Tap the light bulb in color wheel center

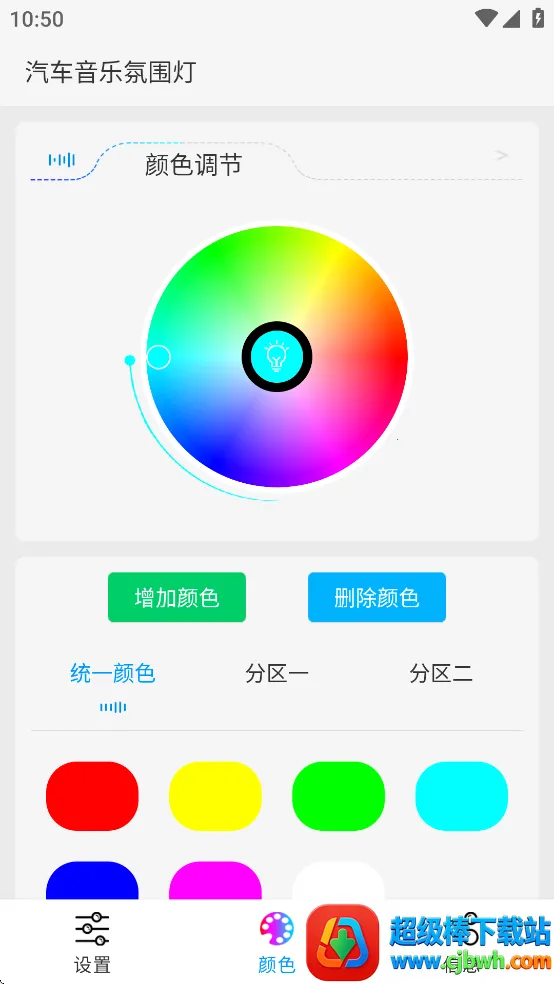(277, 356)
